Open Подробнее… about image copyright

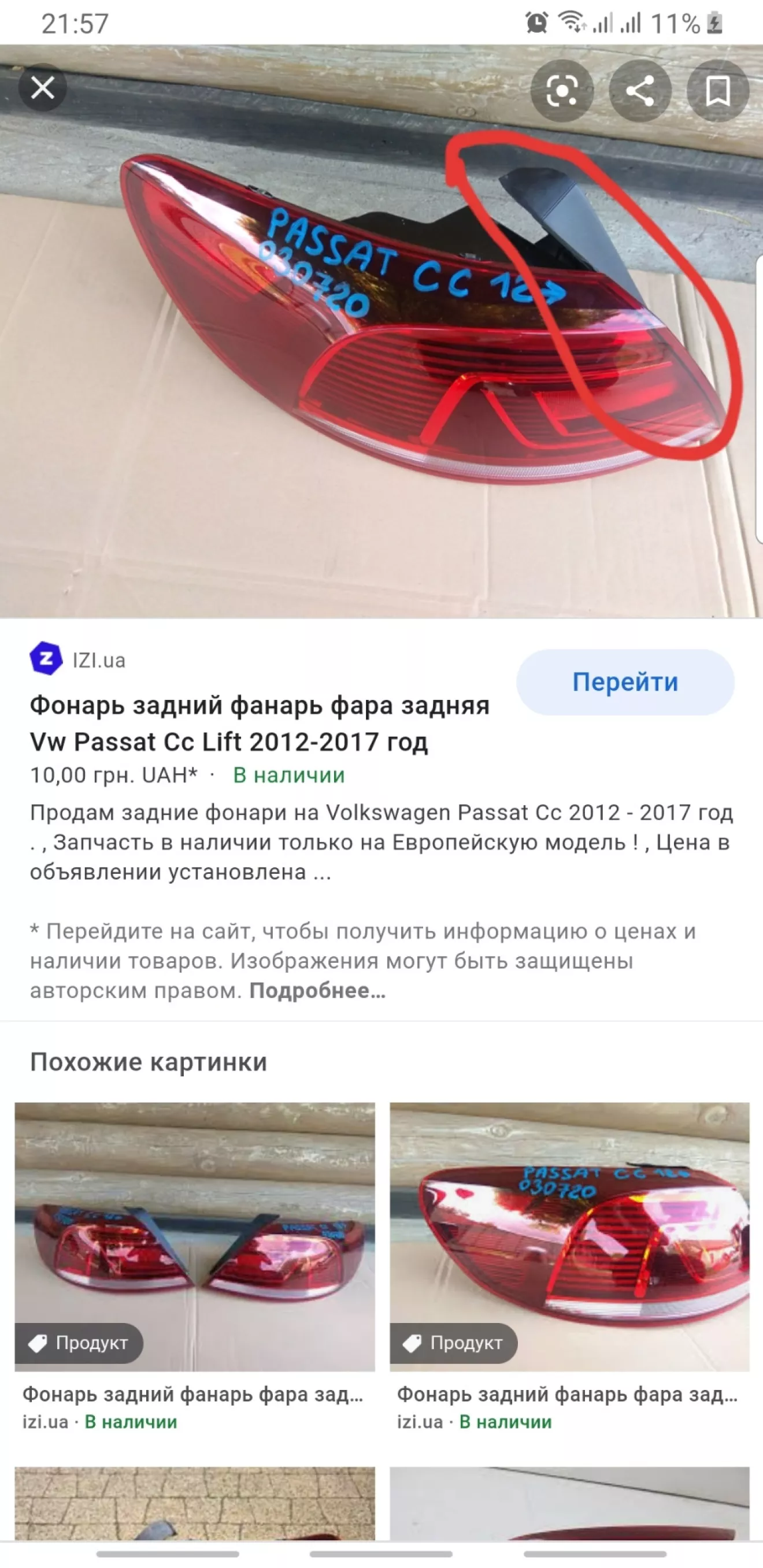pos(317,991)
